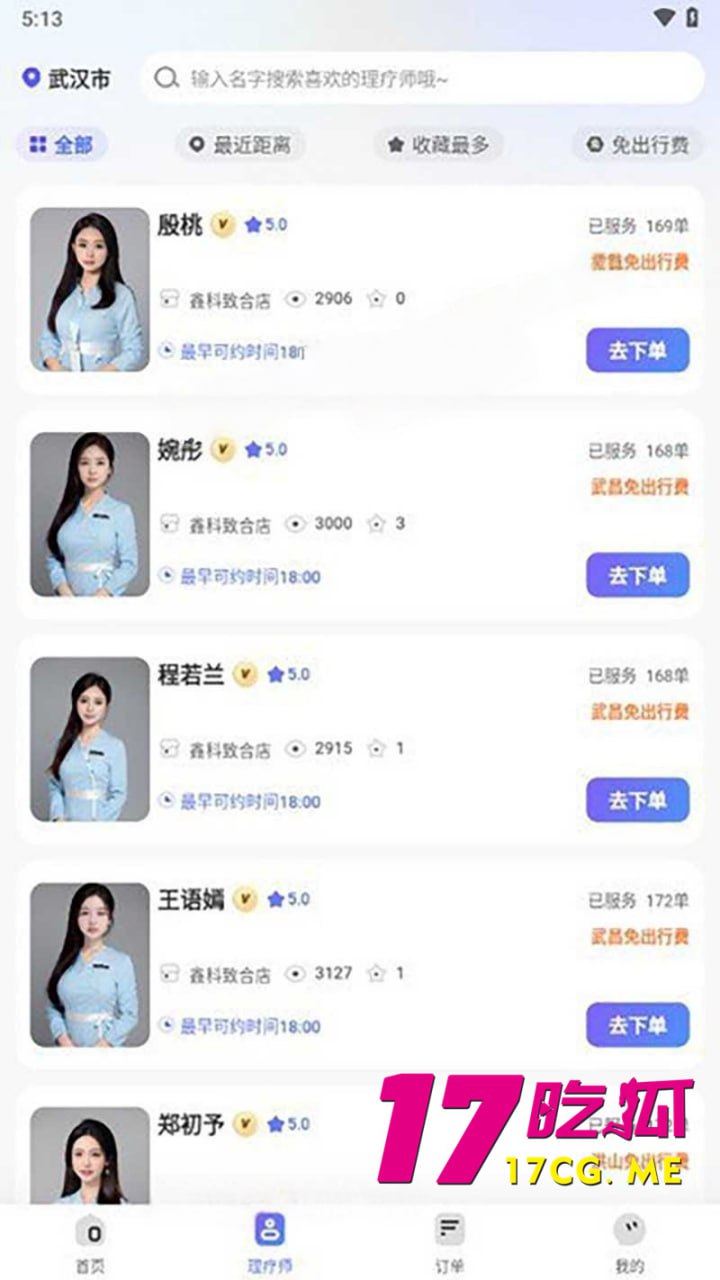Go to the 首页 tab

(89, 1242)
